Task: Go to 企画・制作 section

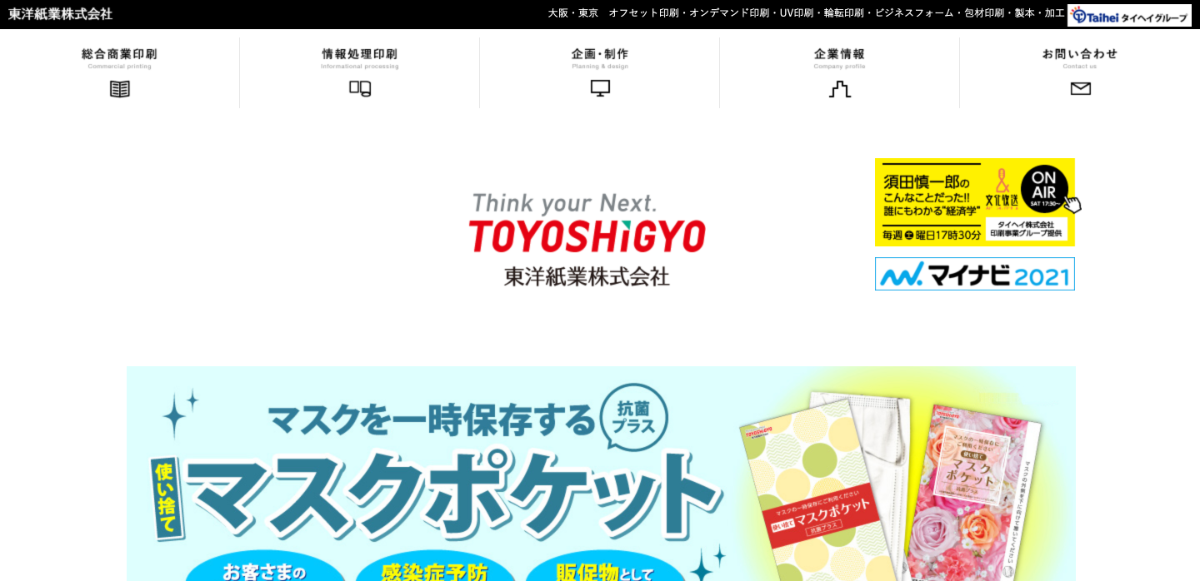Action: point(599,71)
